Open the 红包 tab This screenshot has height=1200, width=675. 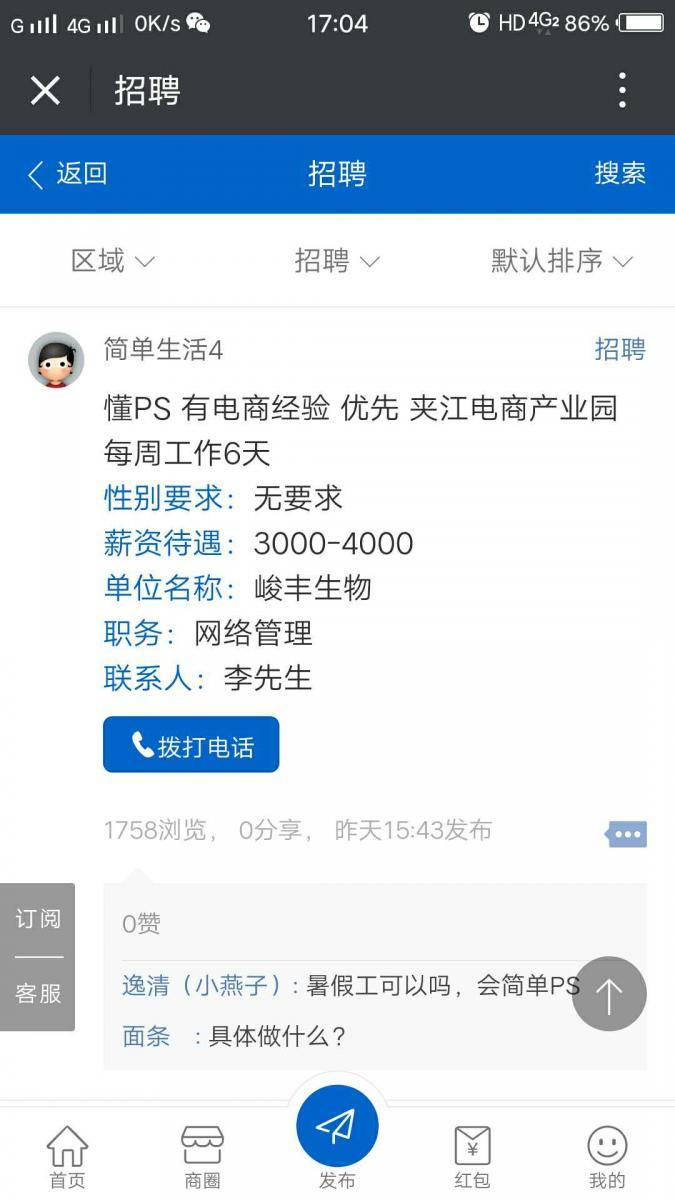472,1157
